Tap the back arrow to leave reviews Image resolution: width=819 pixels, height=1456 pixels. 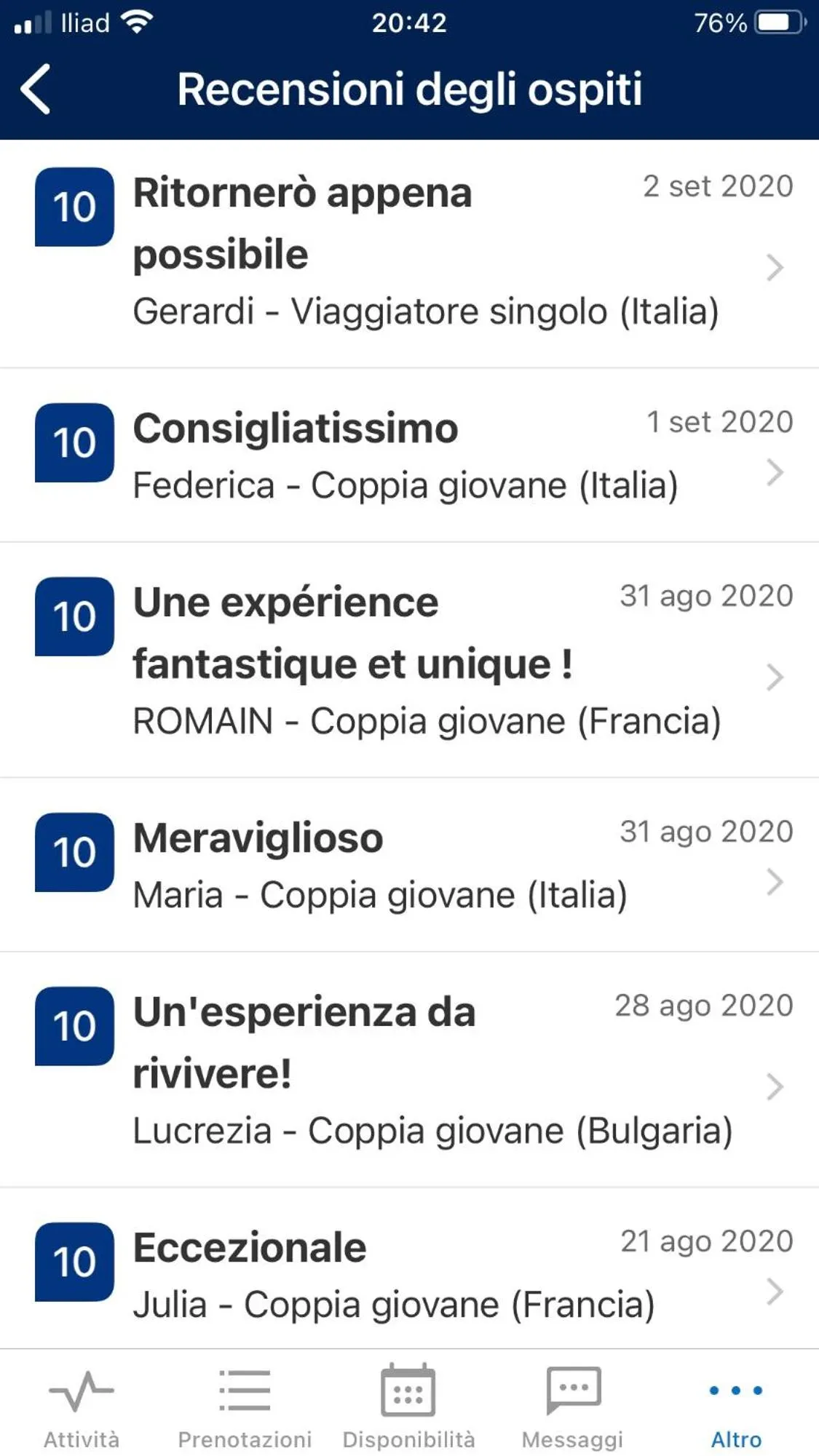pos(36,90)
